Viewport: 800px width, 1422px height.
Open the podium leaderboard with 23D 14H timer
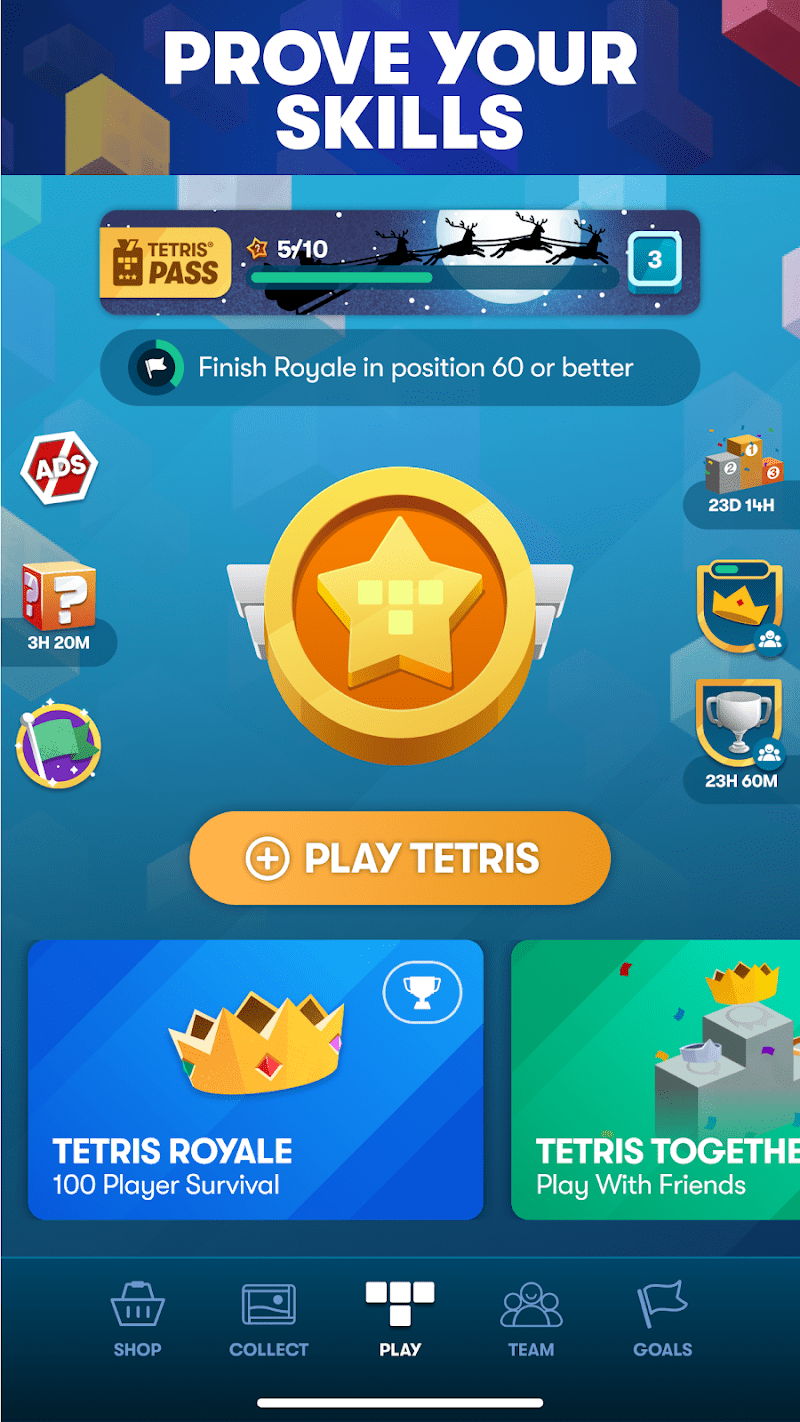click(742, 475)
